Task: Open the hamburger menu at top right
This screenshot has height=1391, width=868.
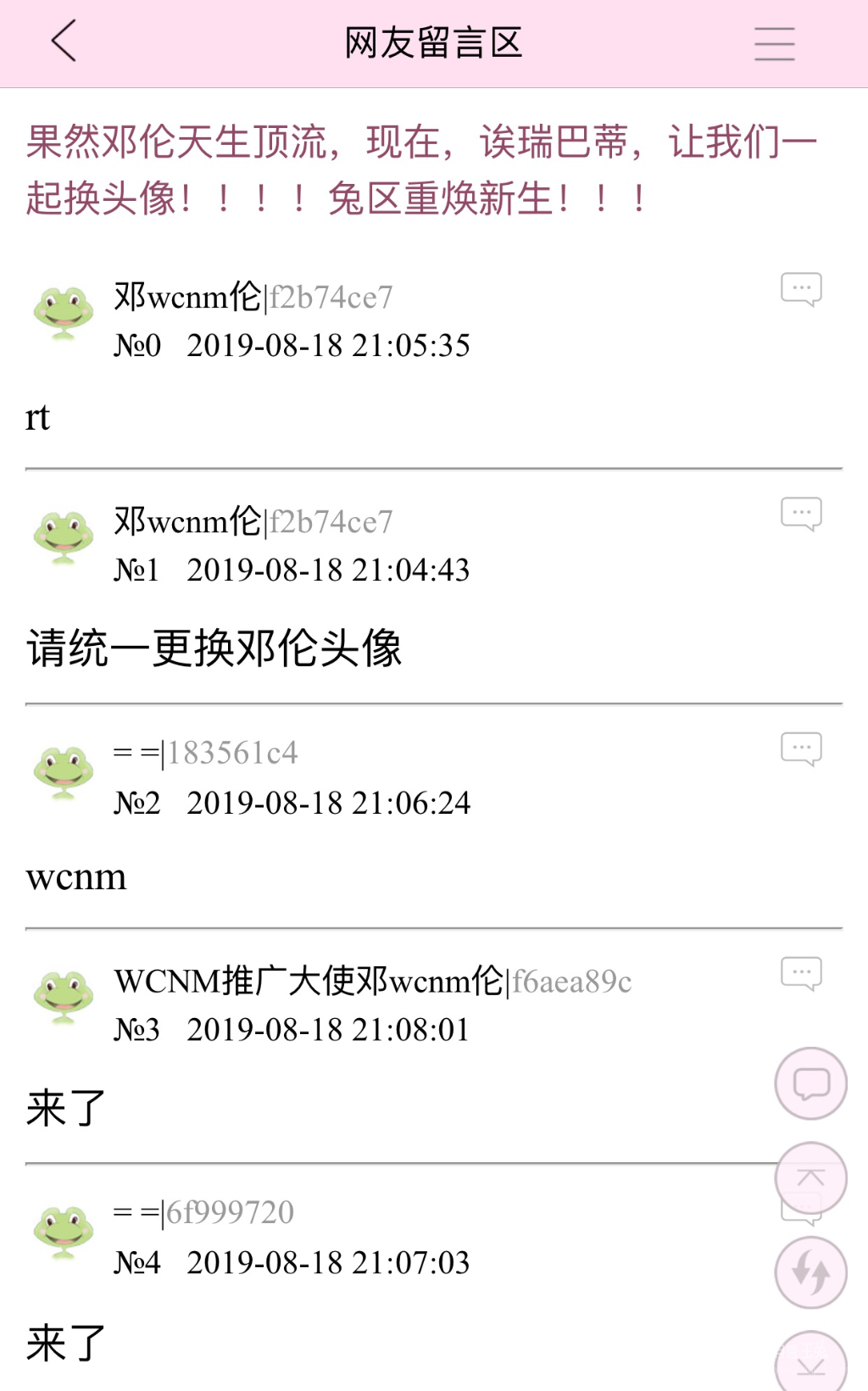Action: pos(773,44)
